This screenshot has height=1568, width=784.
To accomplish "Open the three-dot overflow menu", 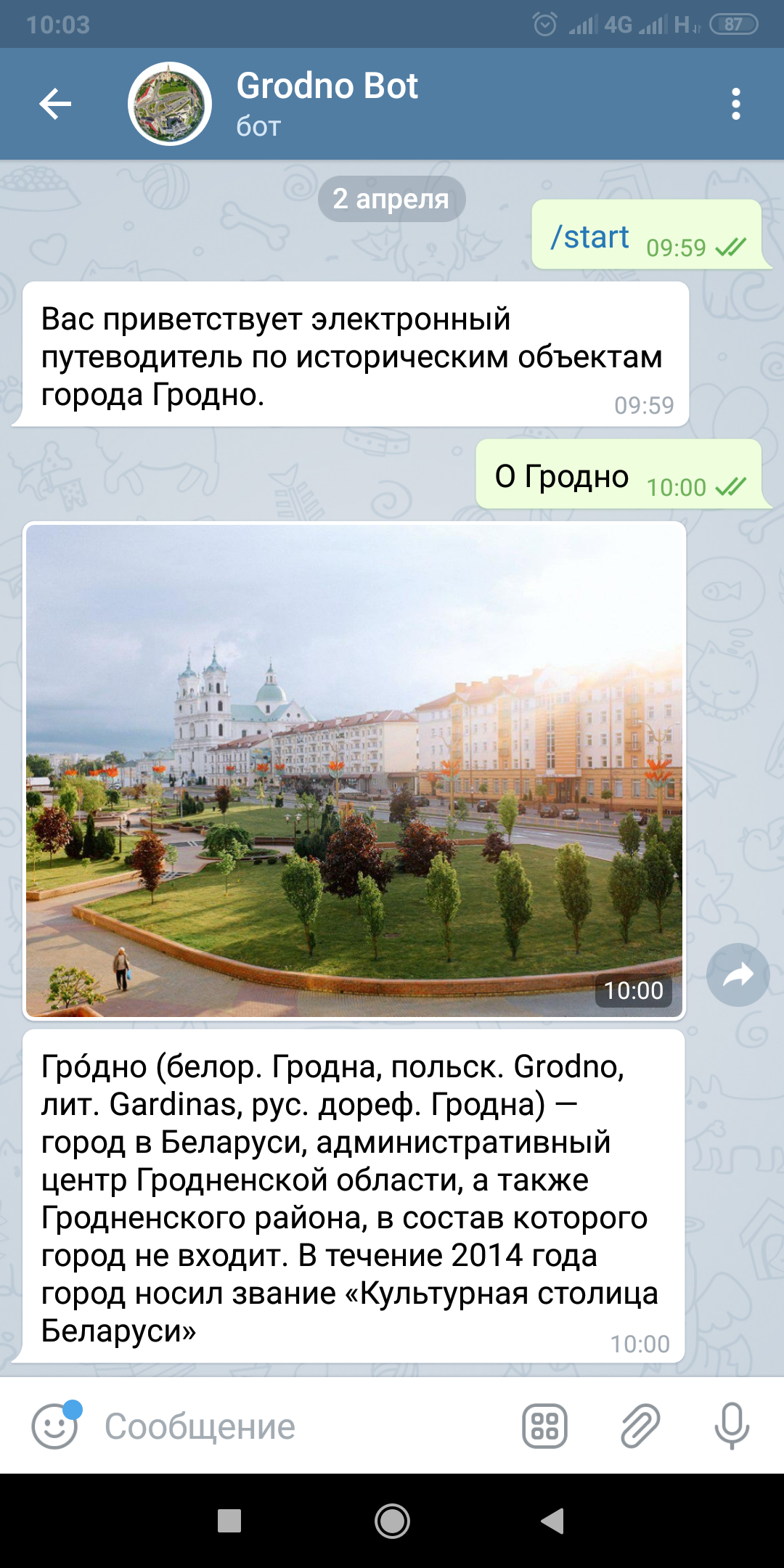I will pyautogui.click(x=735, y=104).
